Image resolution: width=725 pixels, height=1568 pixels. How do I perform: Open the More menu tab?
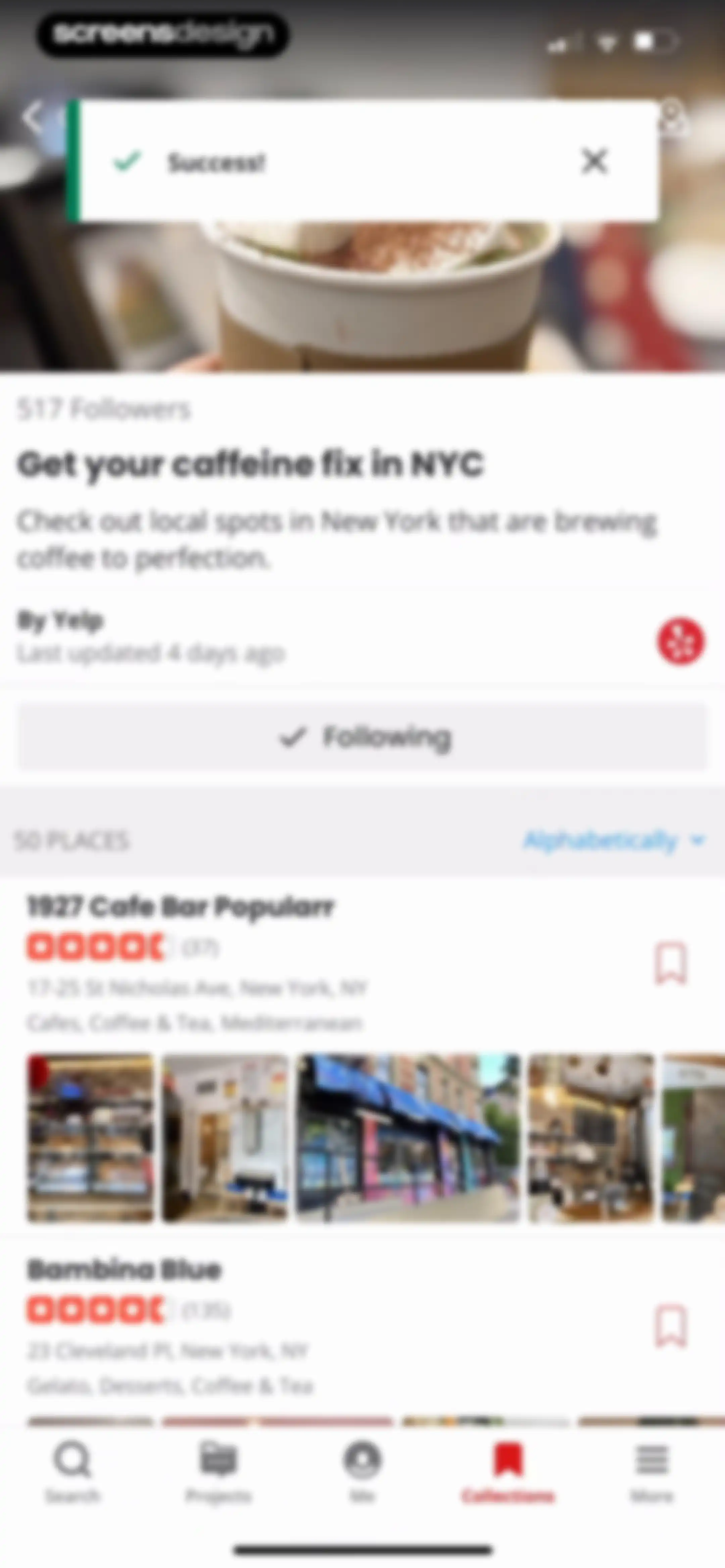point(652,1471)
